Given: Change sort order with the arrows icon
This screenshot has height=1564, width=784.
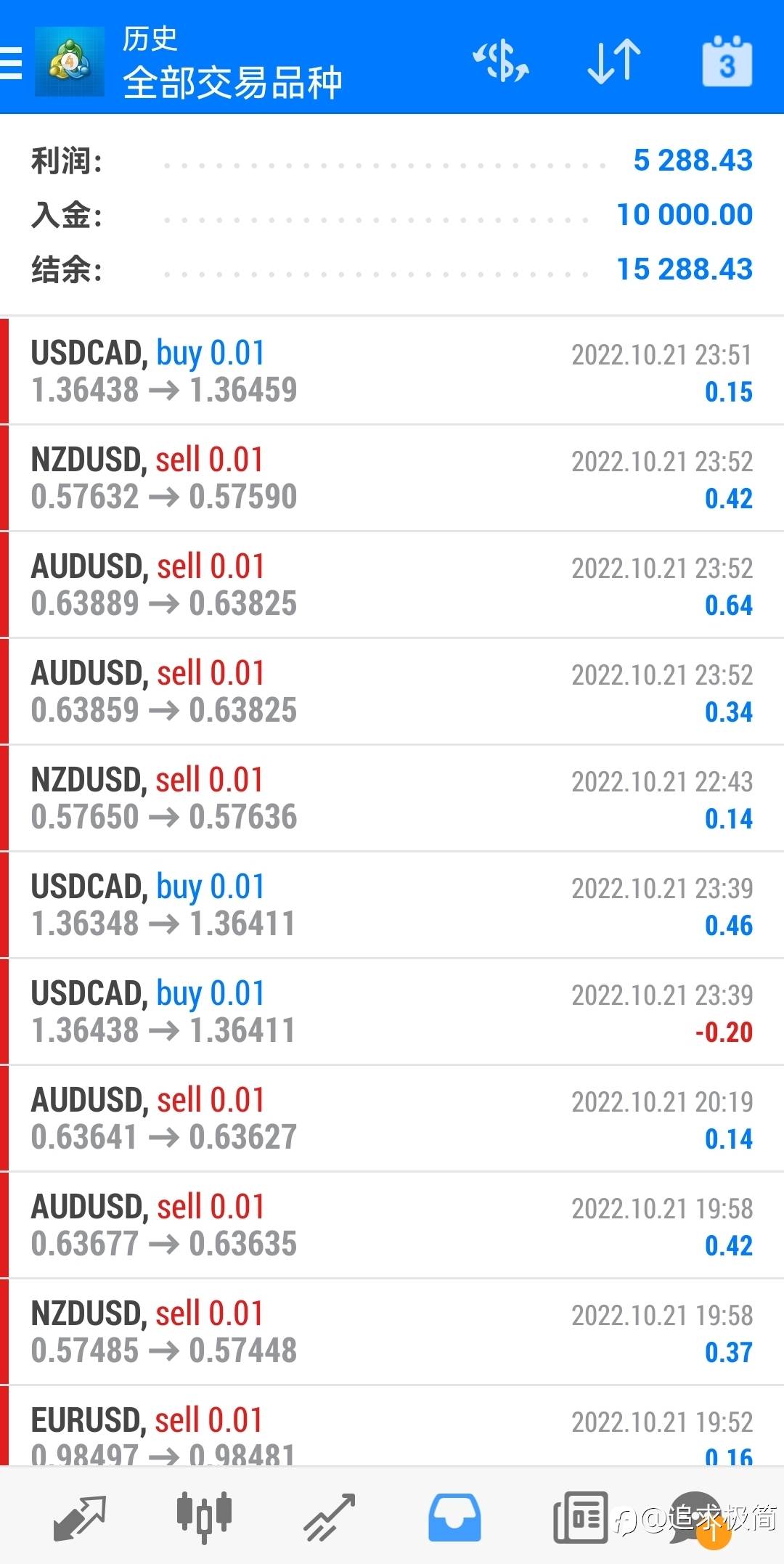Looking at the screenshot, I should click(x=614, y=62).
